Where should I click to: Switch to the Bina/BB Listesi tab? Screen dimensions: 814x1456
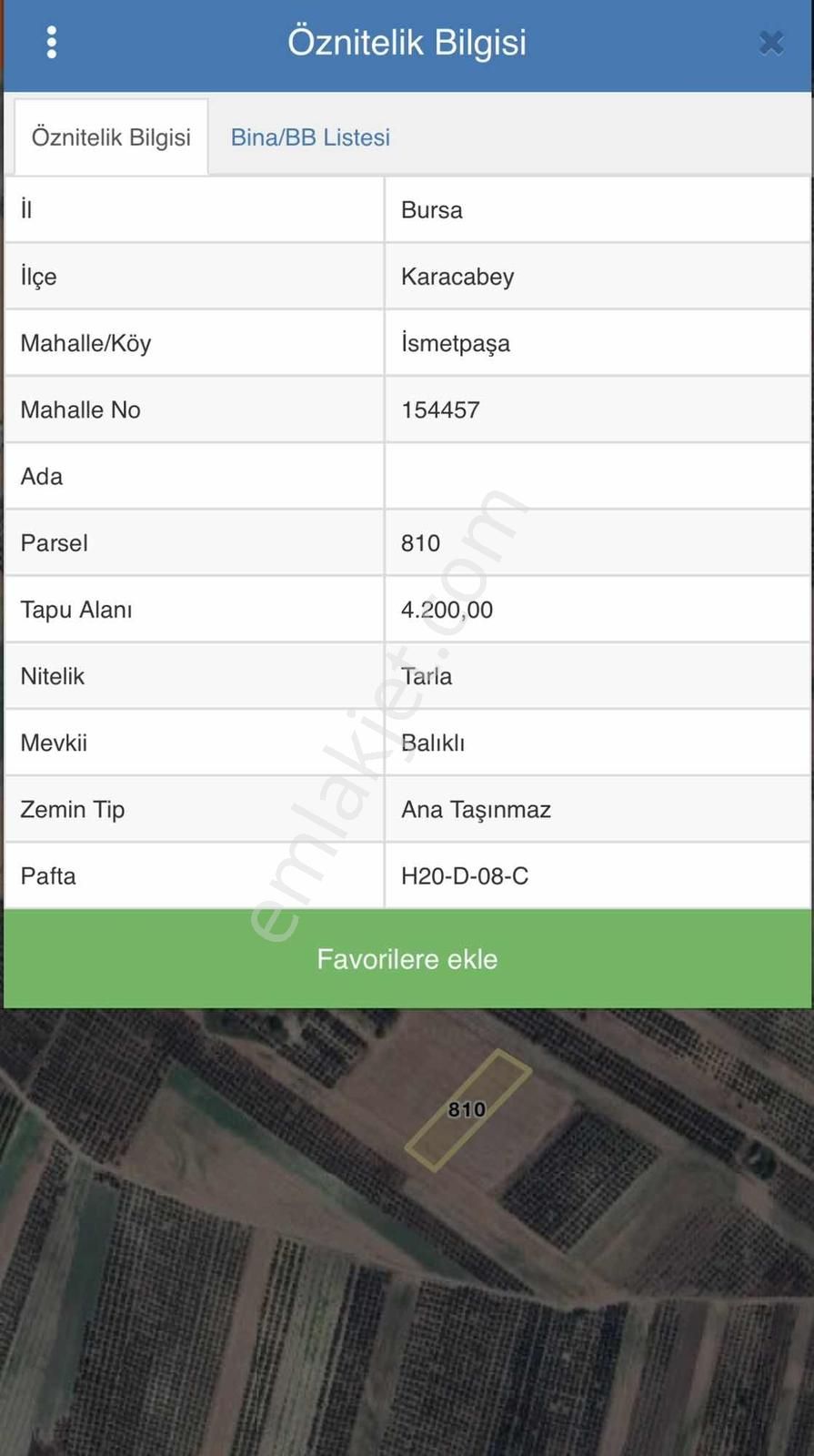pos(310,137)
